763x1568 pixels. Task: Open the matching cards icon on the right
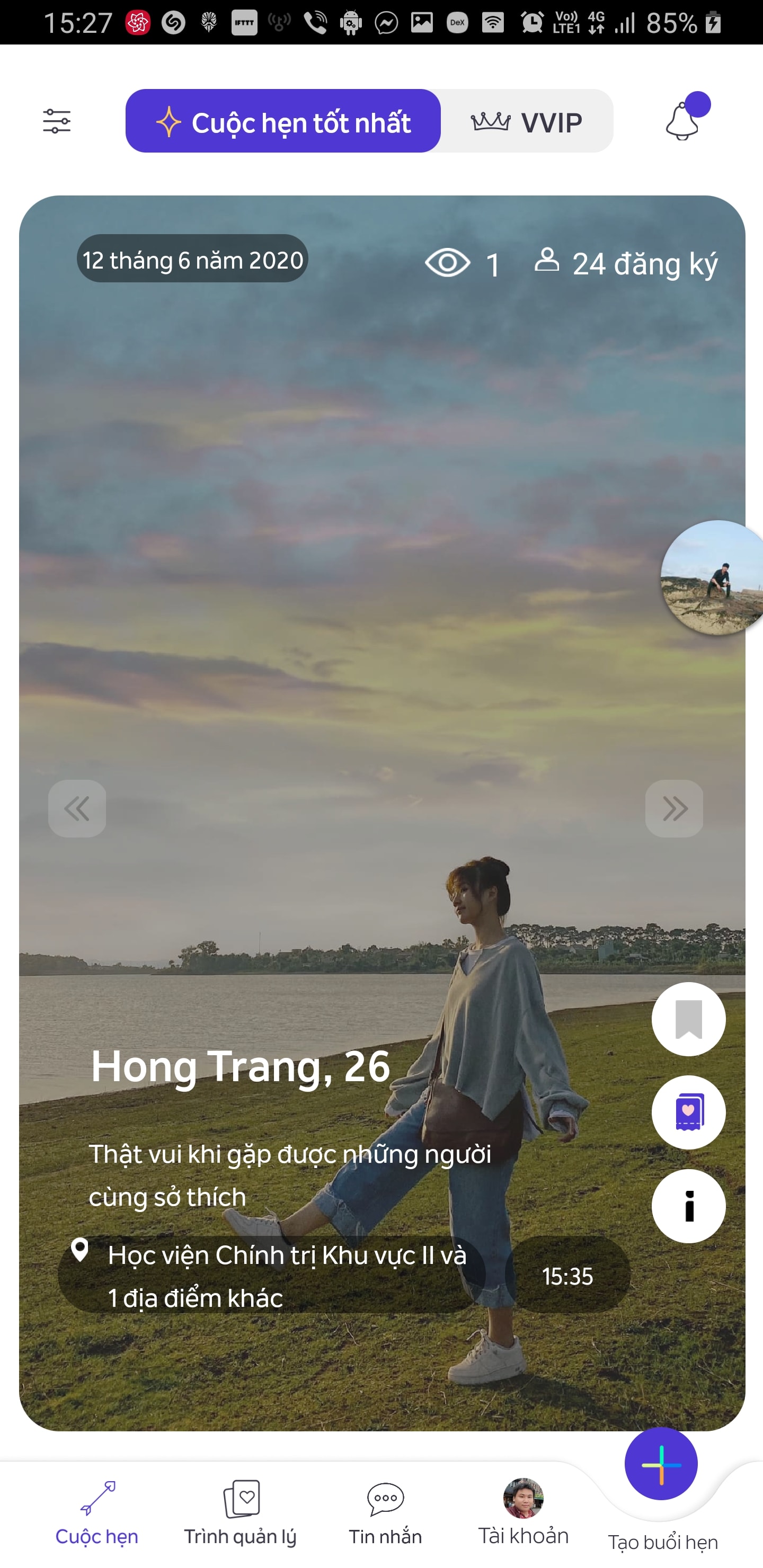point(688,1111)
